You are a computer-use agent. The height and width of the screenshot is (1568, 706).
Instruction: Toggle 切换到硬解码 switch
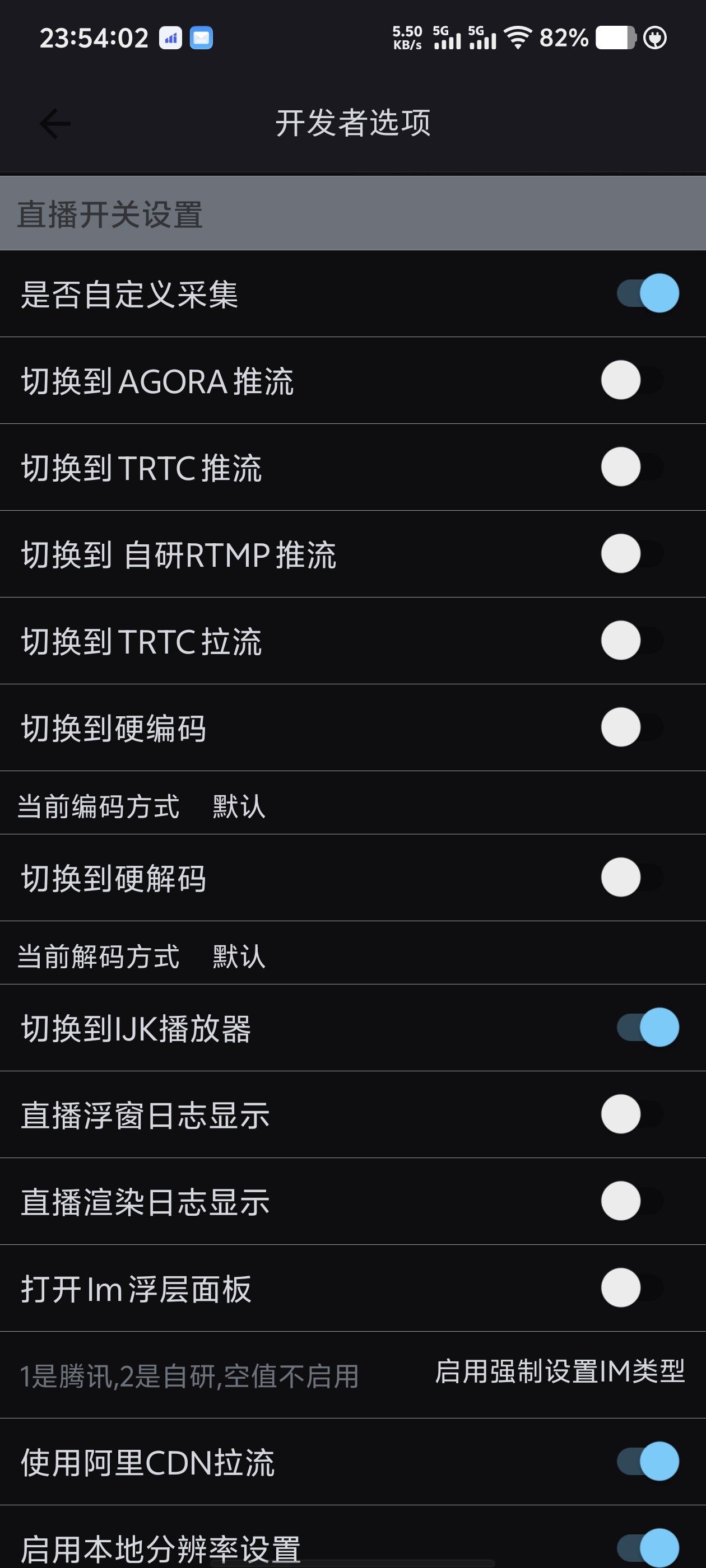tap(631, 878)
